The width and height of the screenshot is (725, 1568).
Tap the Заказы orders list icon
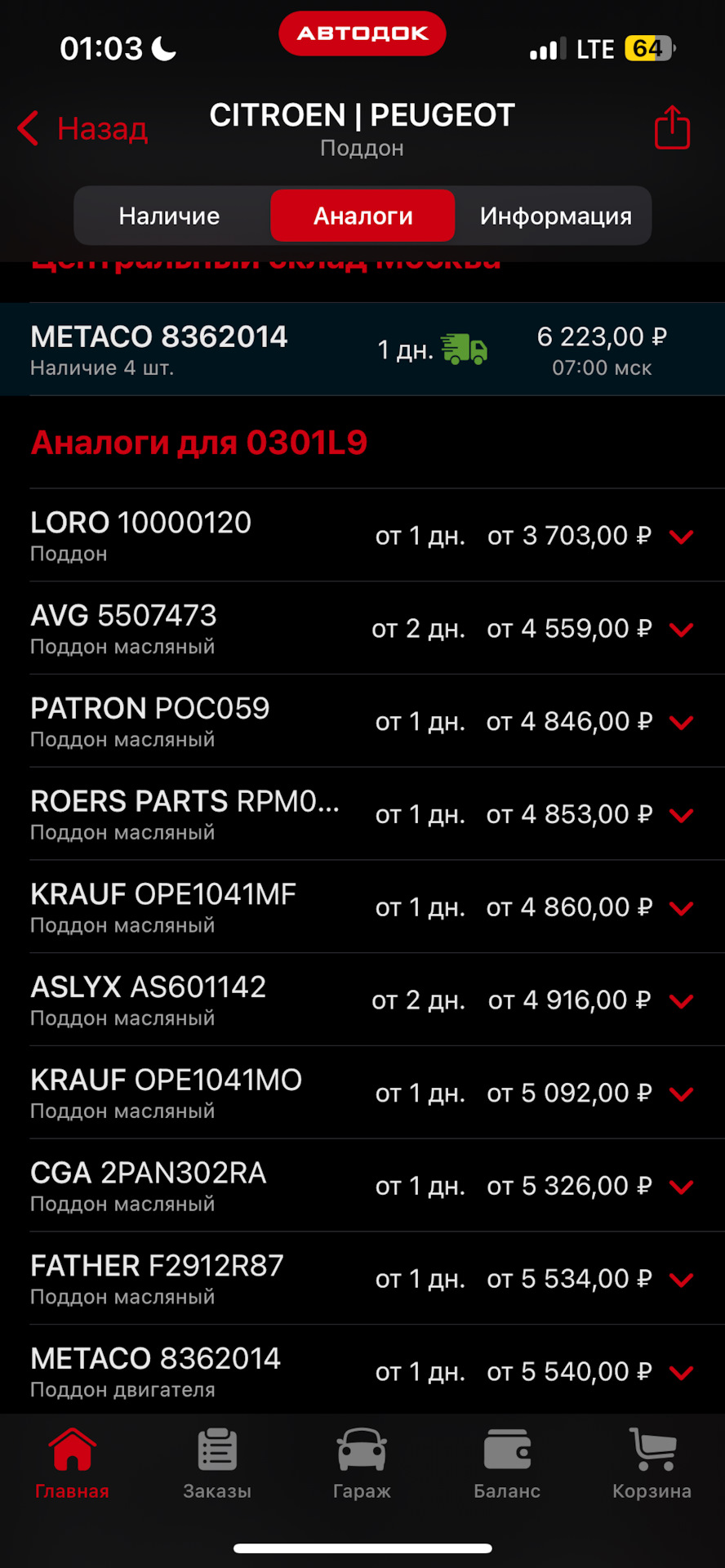pyautogui.click(x=216, y=1456)
